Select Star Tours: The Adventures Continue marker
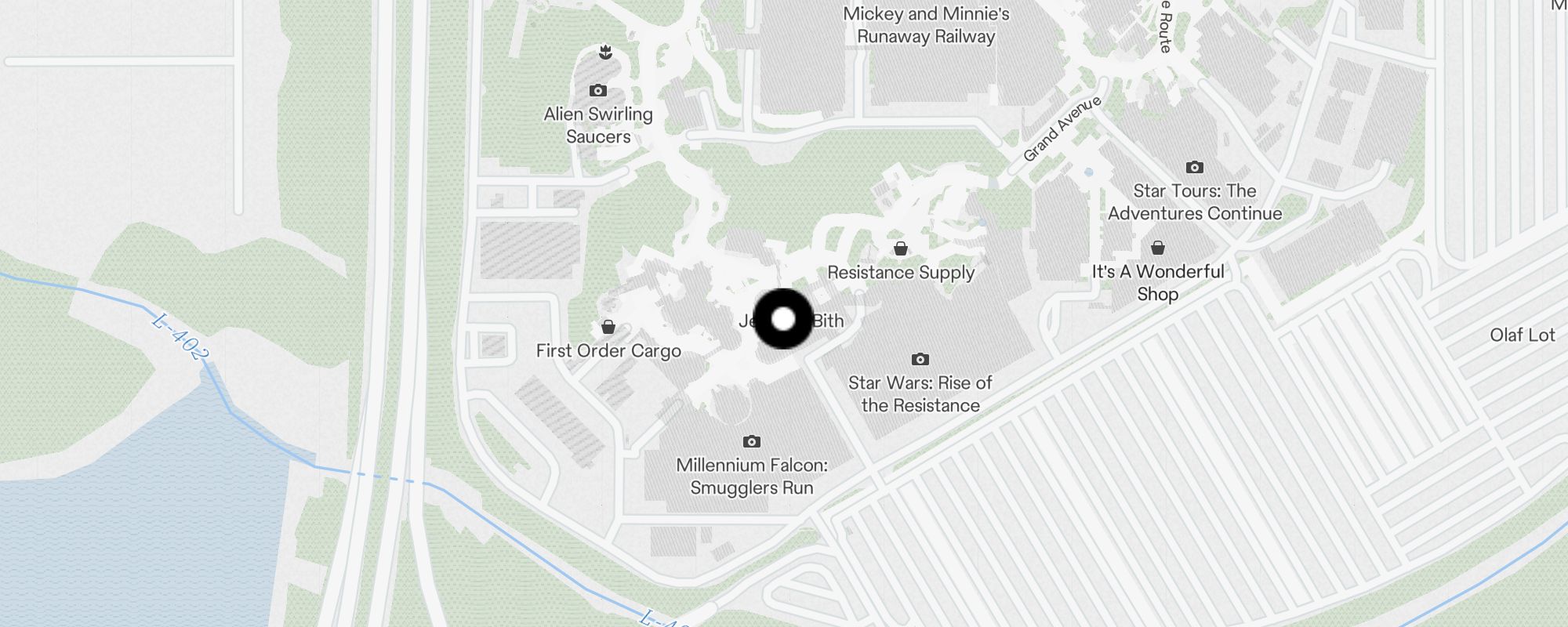The width and height of the screenshot is (1568, 627). click(1194, 168)
